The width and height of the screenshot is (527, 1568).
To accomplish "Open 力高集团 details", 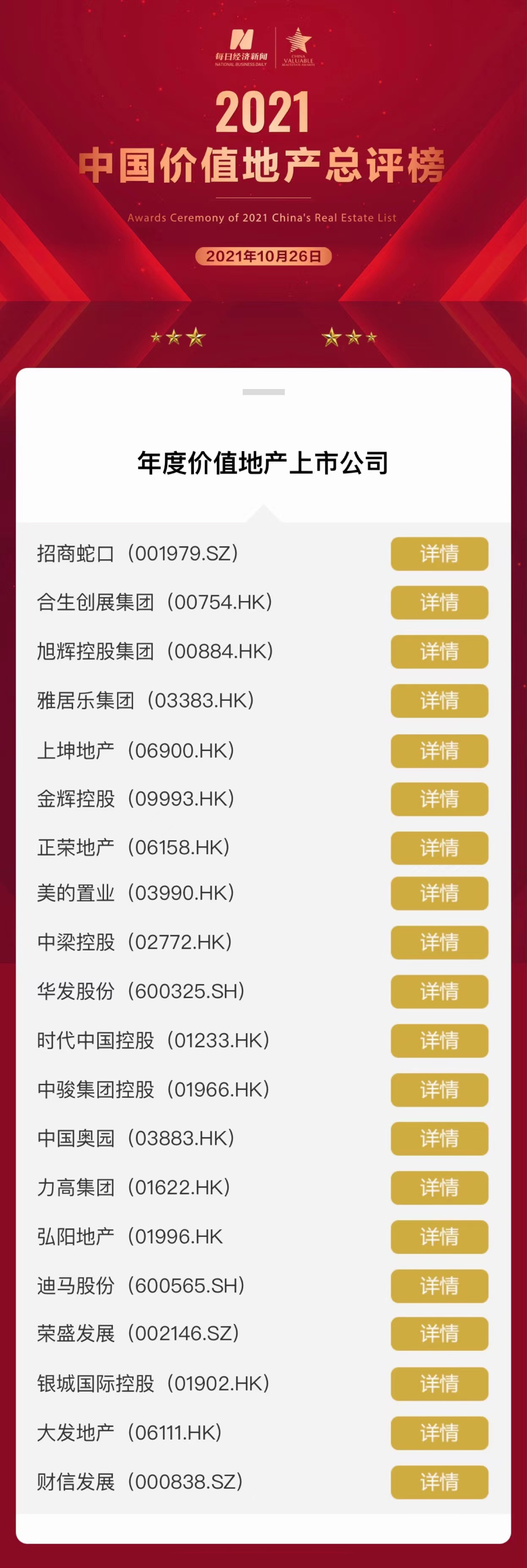I will pos(439,1187).
